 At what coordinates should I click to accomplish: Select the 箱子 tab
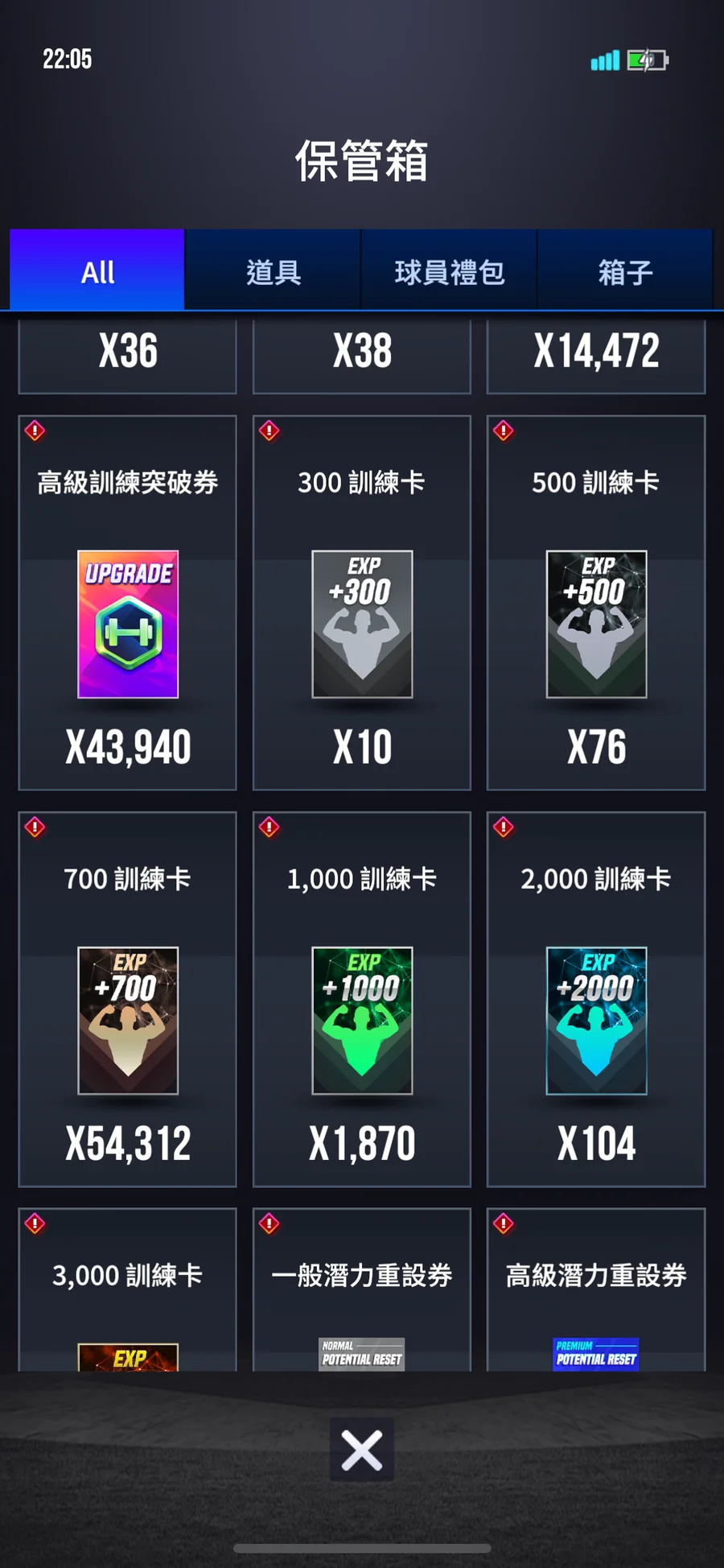coord(625,270)
